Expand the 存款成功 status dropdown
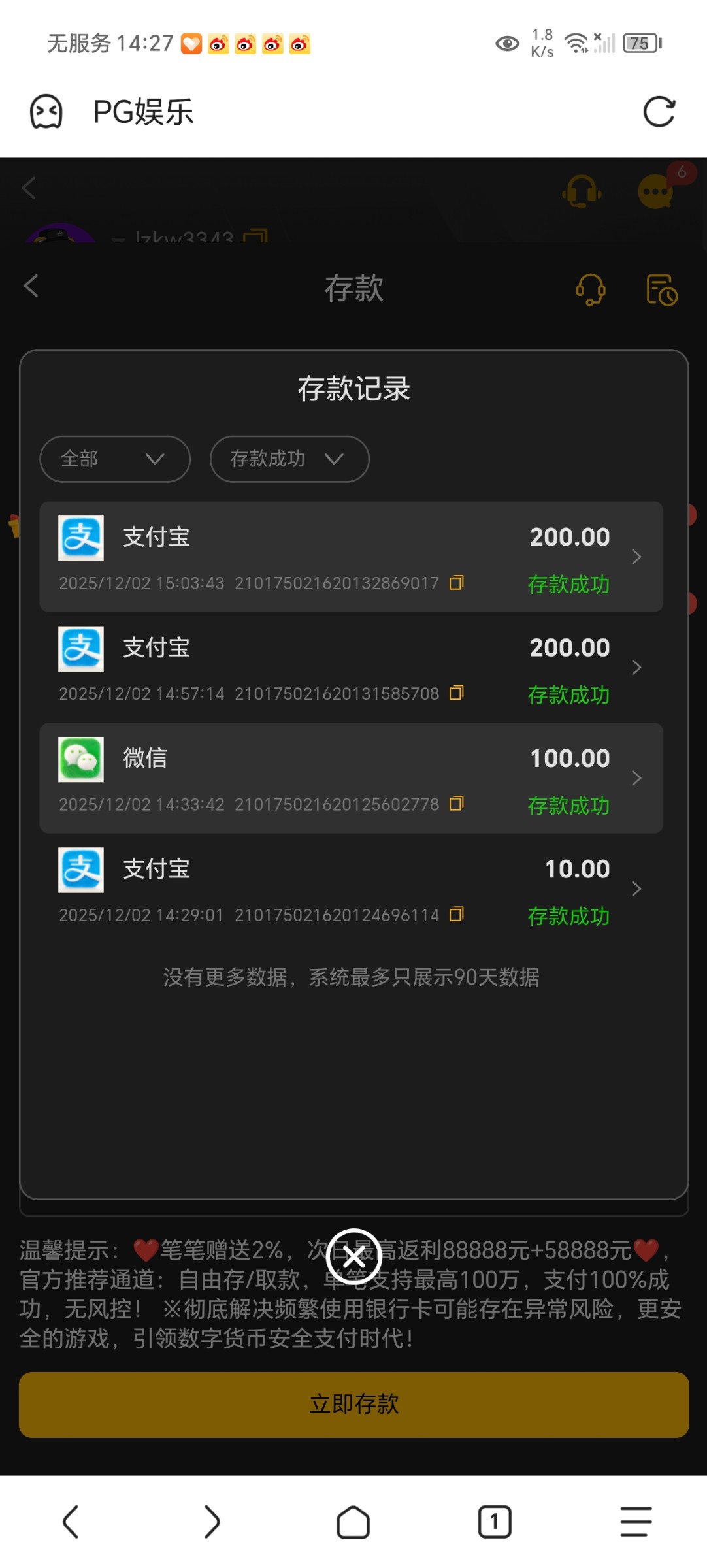The image size is (707, 1568). pos(289,459)
